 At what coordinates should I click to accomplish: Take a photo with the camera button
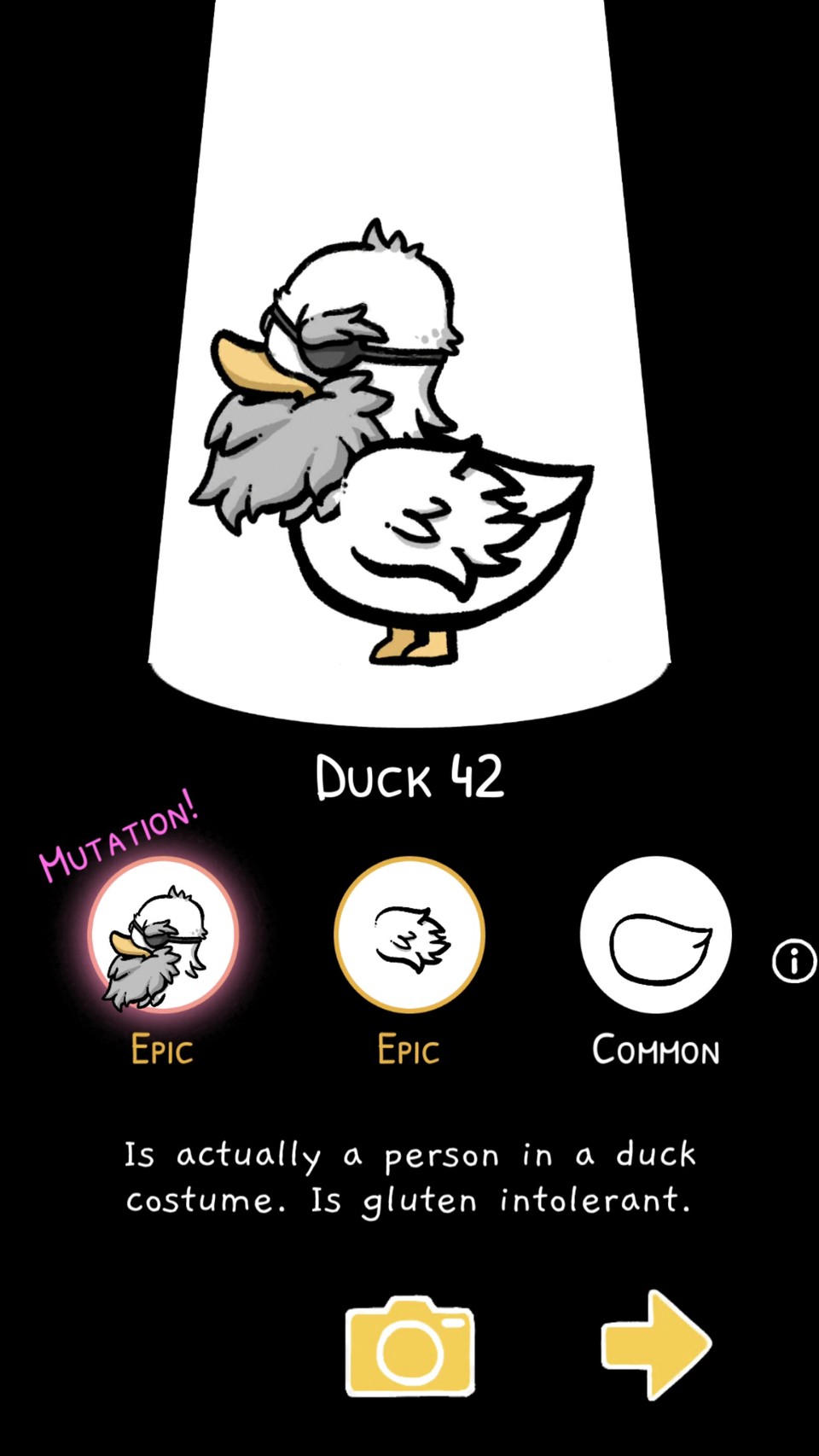coord(409,1346)
